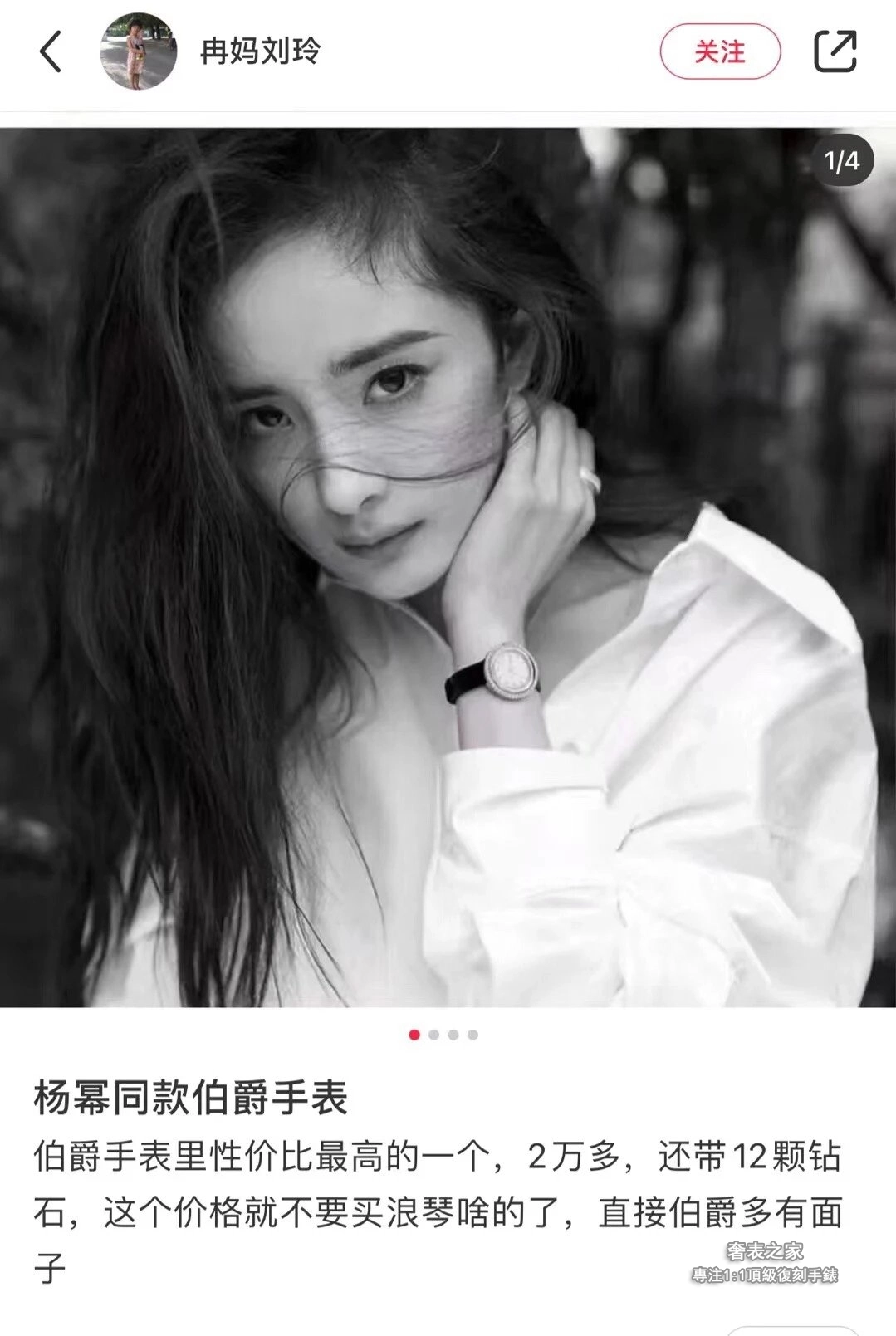Go back using the top arrow

coord(51,51)
